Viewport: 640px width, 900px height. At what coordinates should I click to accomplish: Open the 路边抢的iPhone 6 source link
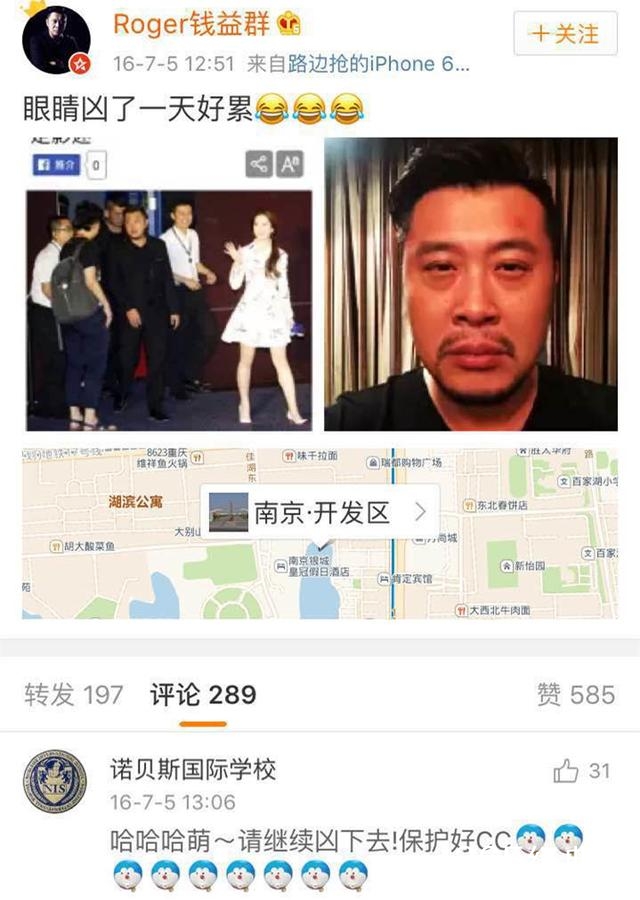(x=378, y=65)
